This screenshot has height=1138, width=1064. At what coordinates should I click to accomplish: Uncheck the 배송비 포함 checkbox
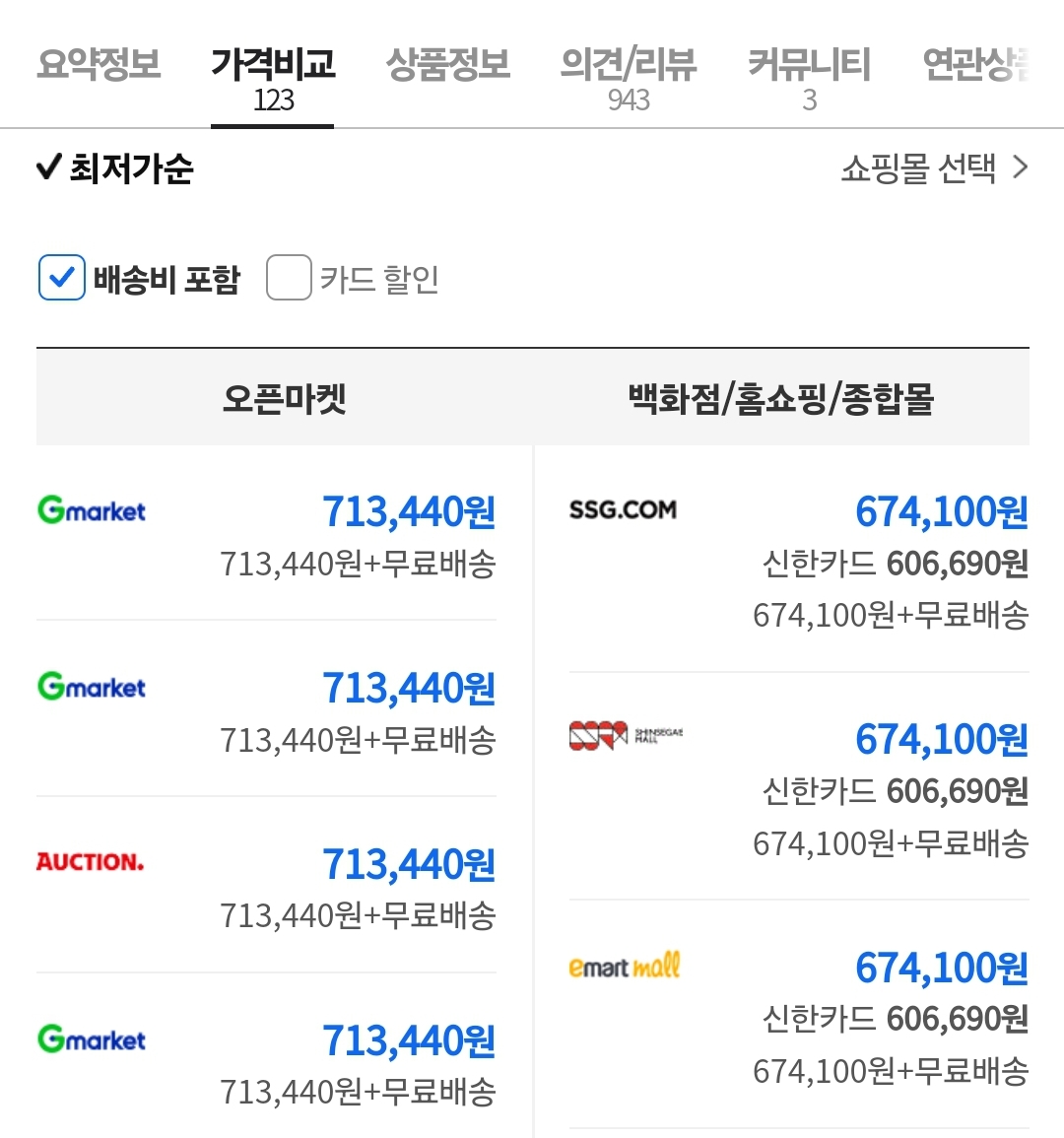(x=62, y=278)
